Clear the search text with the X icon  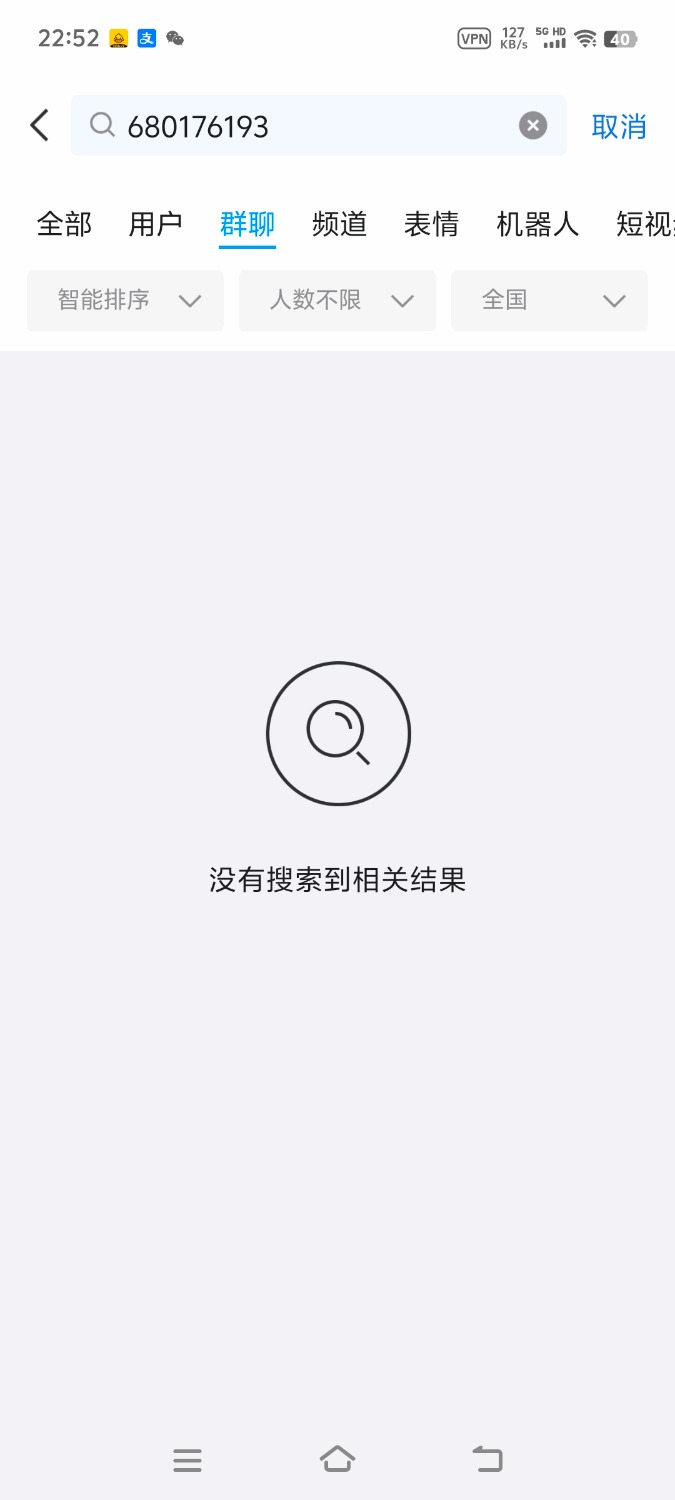pyautogui.click(x=533, y=125)
